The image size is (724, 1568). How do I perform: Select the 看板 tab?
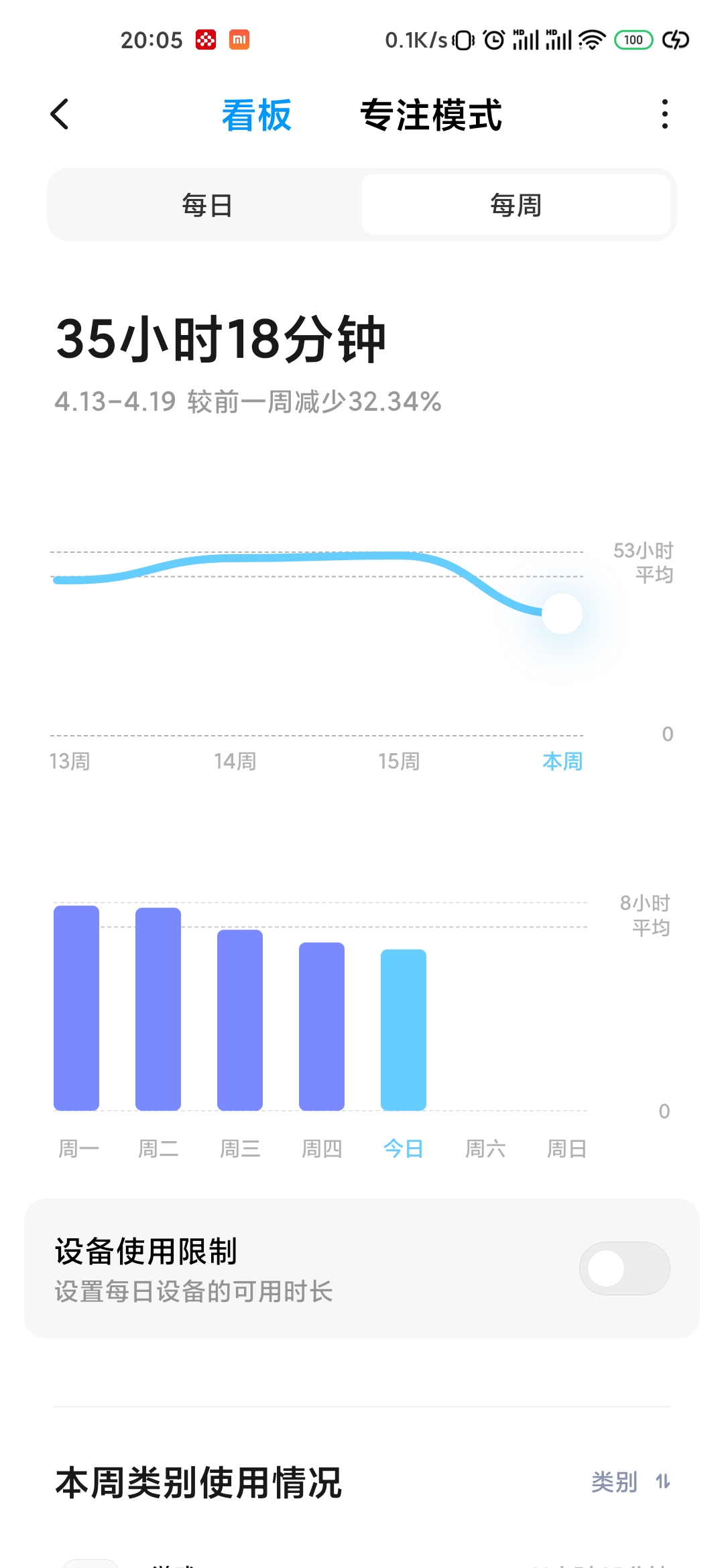[257, 115]
